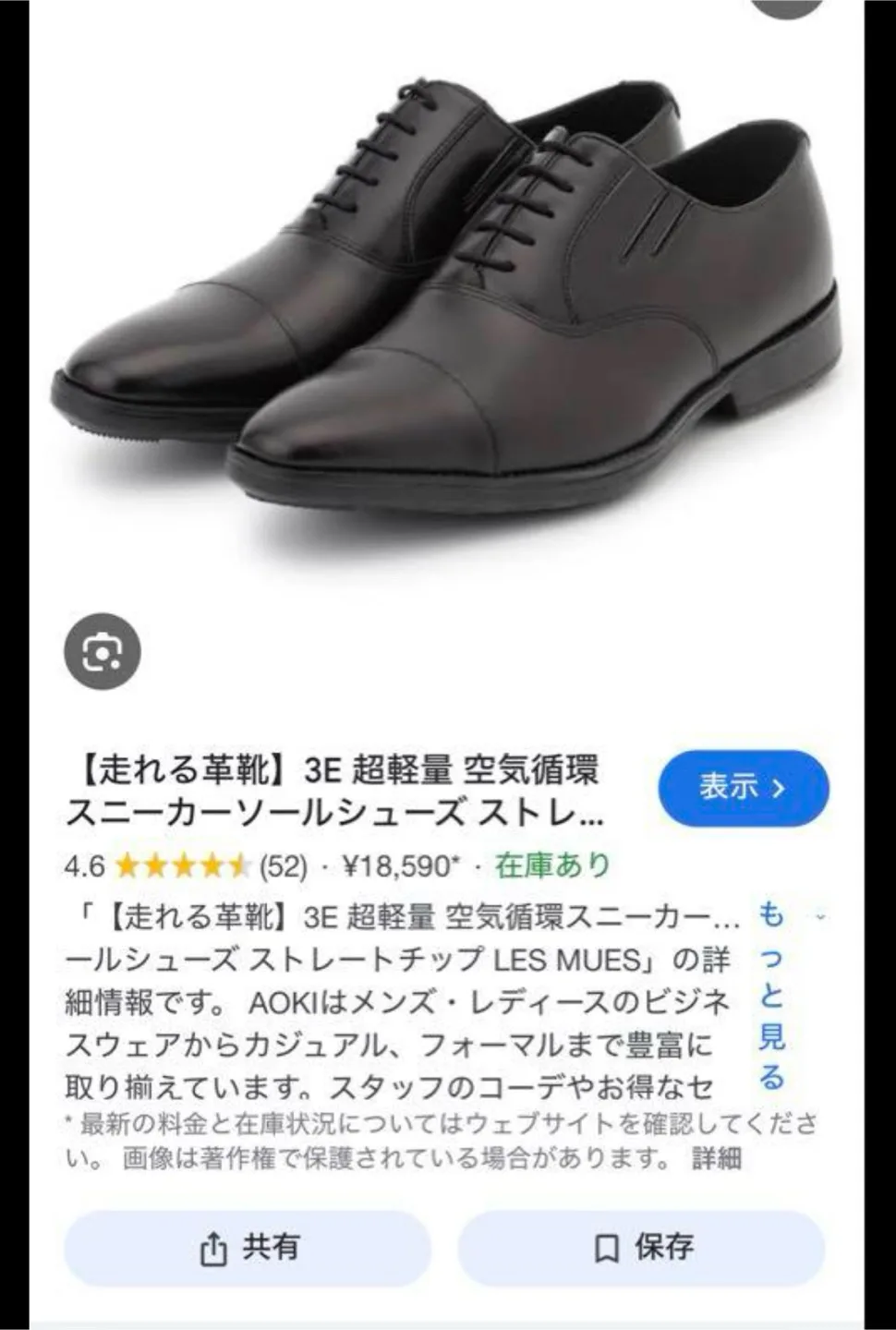Save this item with 保存

(641, 1248)
